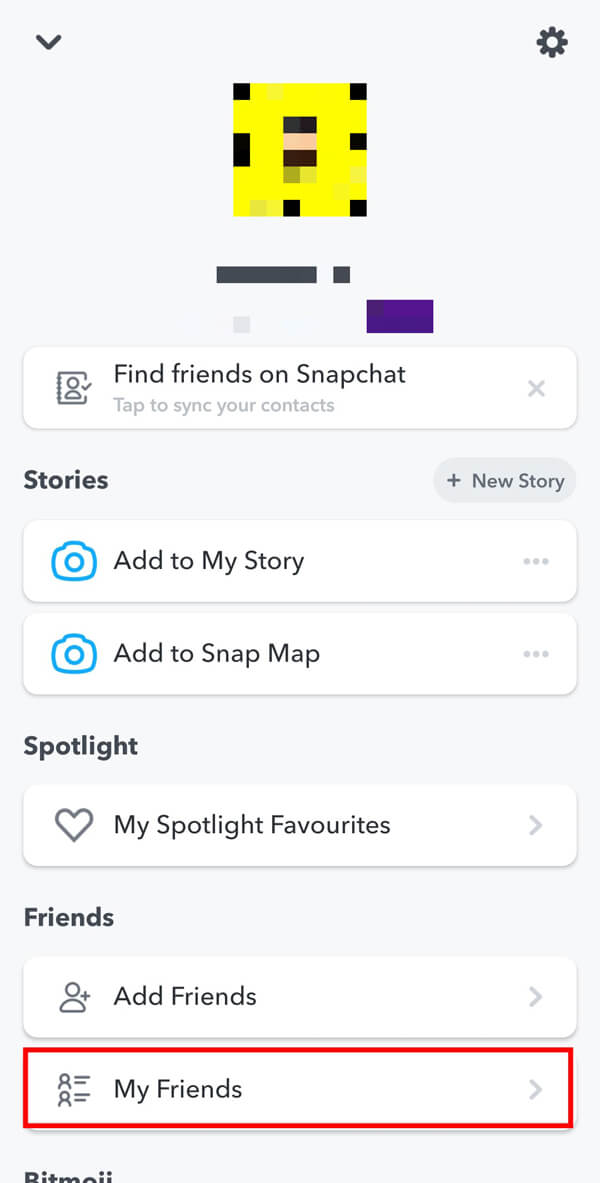600x1183 pixels.
Task: Go to Add Friends
Action: tap(300, 997)
